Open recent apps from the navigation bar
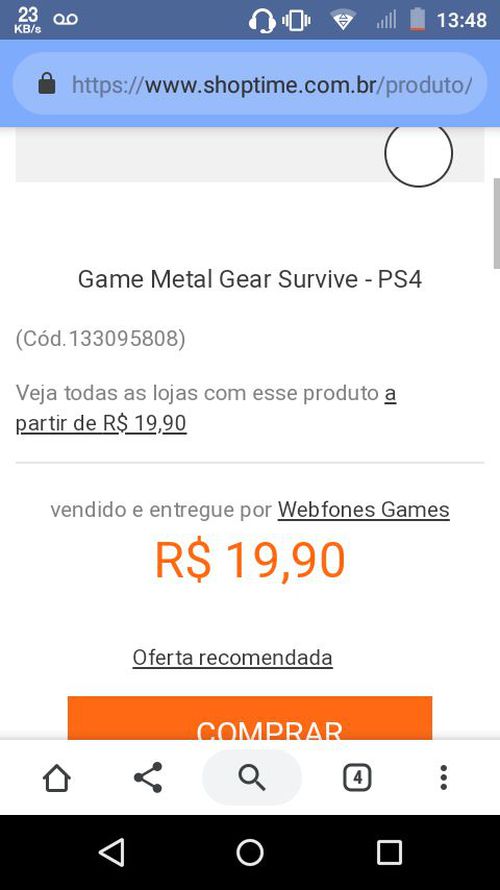The image size is (500, 890). pyautogui.click(x=389, y=853)
